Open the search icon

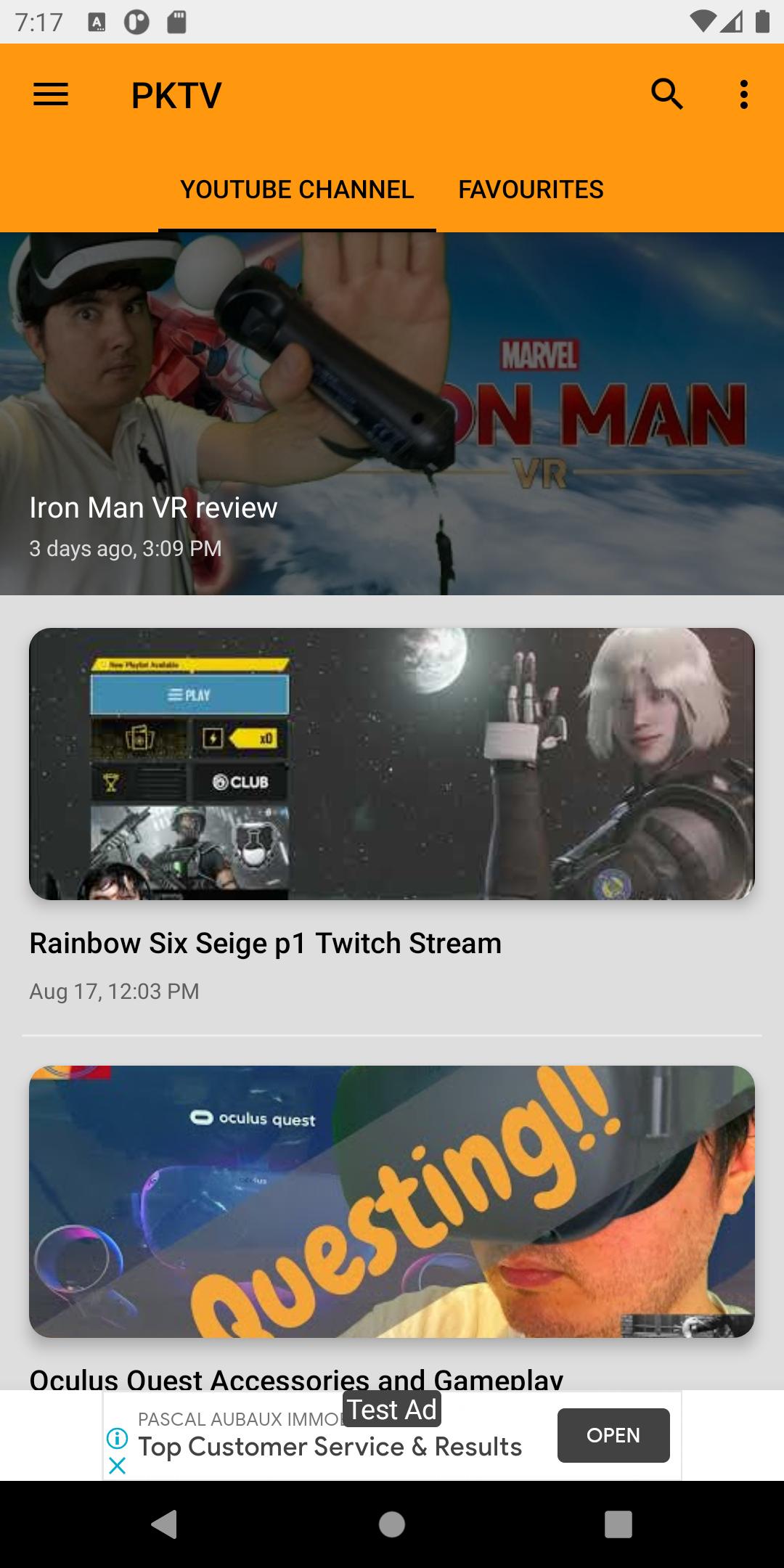[x=666, y=94]
